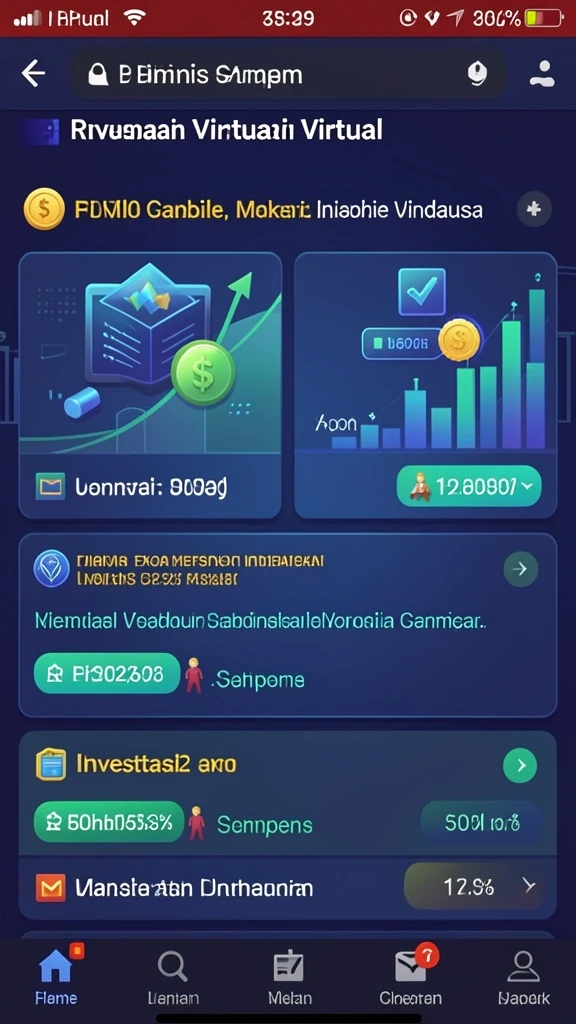The image size is (576, 1024).
Task: Switch to the Melan tab
Action: pyautogui.click(x=289, y=976)
